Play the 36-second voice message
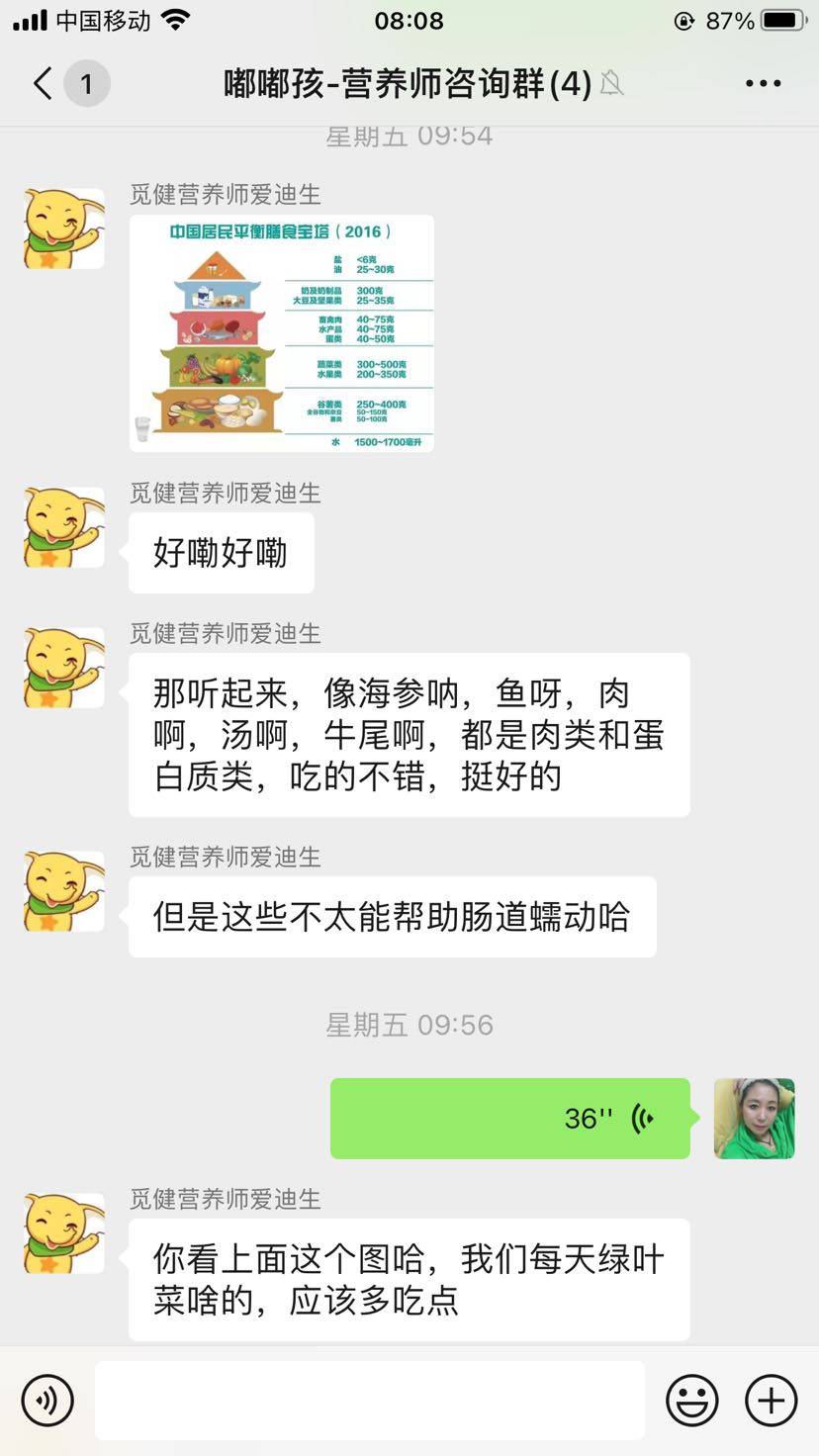 (x=509, y=1119)
